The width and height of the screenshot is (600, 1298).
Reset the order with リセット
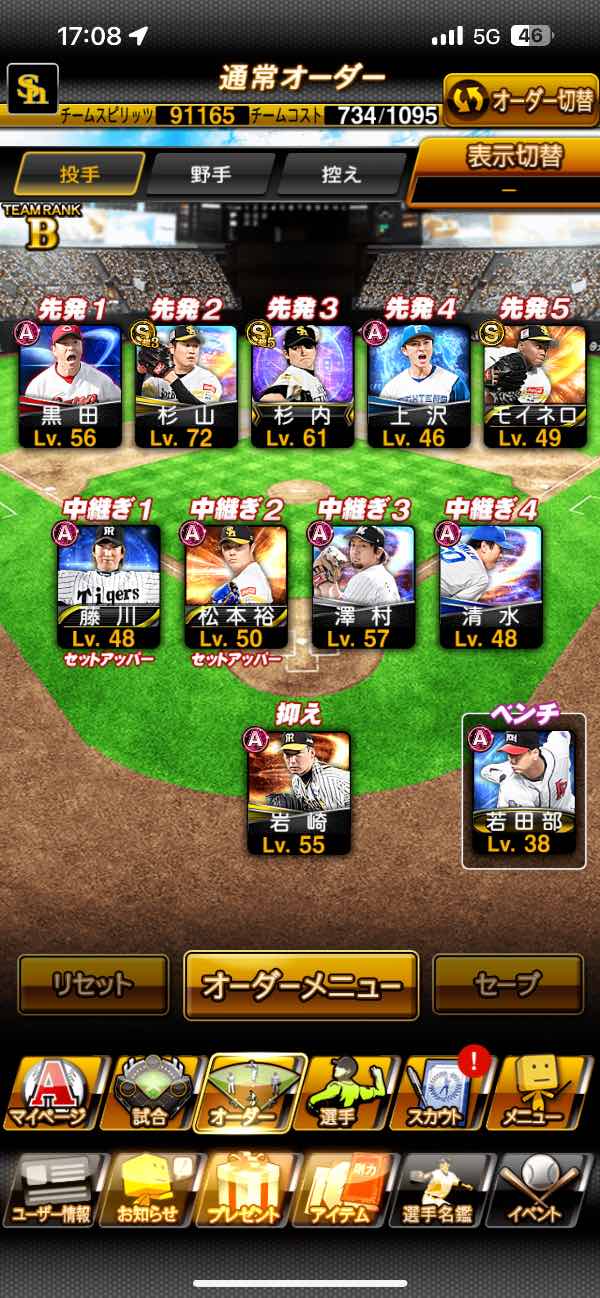(93, 985)
